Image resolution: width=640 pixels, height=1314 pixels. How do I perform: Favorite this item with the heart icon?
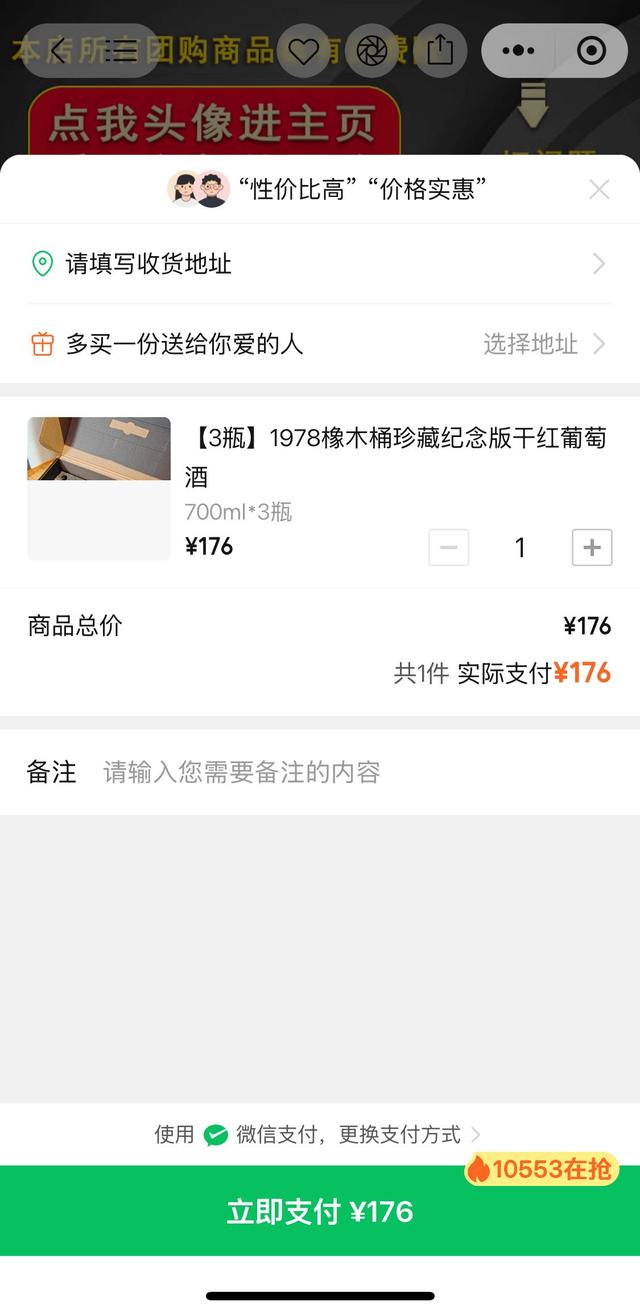coord(303,51)
